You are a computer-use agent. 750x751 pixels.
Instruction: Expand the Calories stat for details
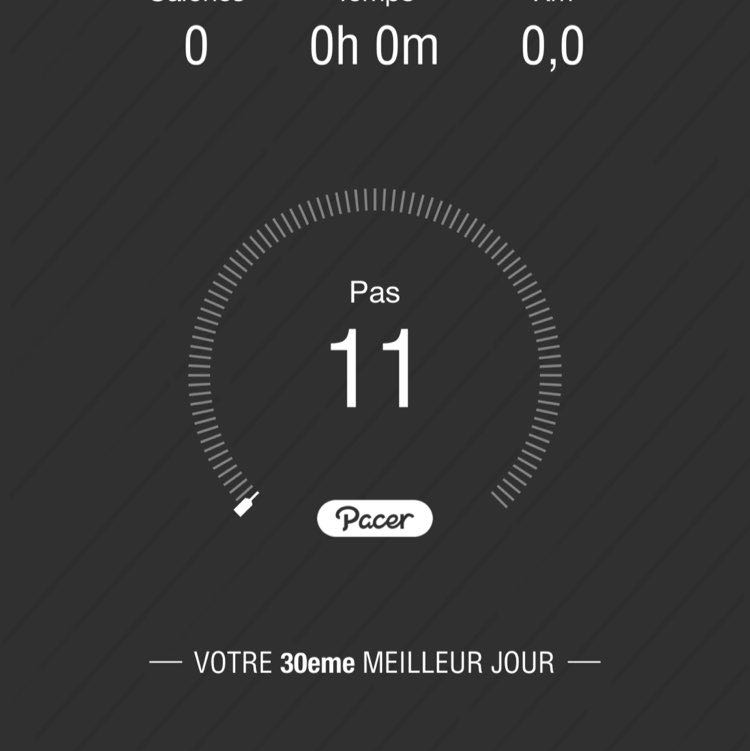pyautogui.click(x=197, y=43)
